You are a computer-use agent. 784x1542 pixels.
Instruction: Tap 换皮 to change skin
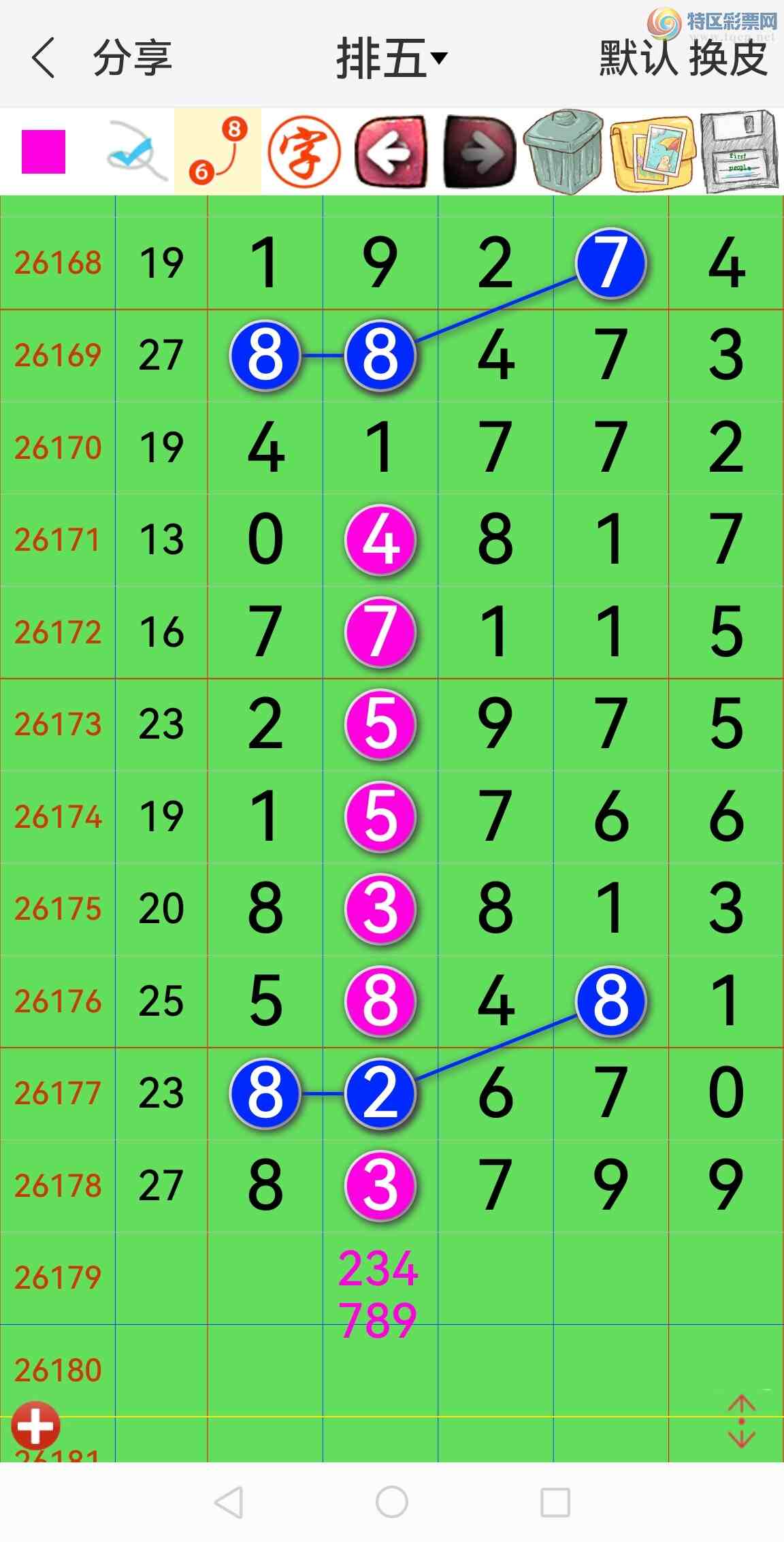click(729, 58)
